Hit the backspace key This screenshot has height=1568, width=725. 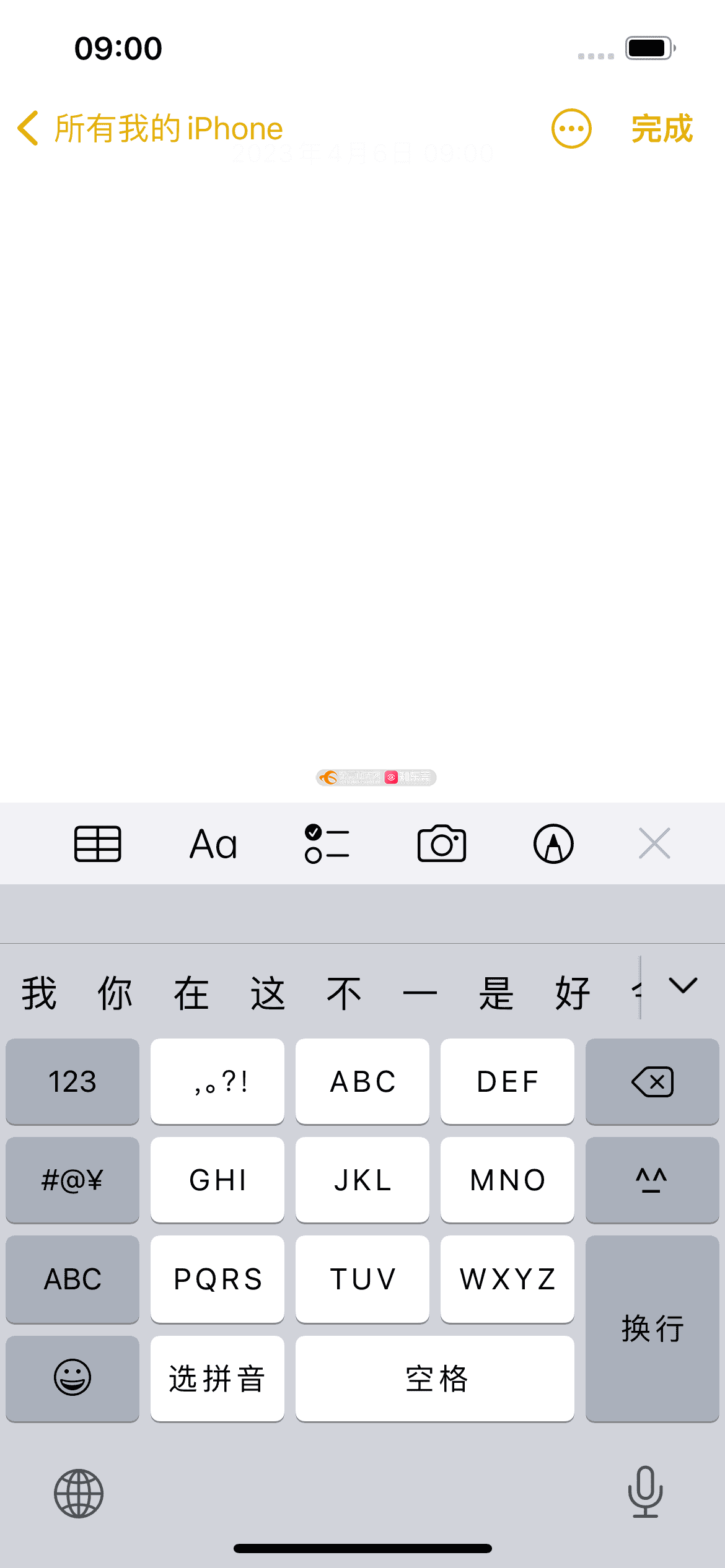point(652,1081)
